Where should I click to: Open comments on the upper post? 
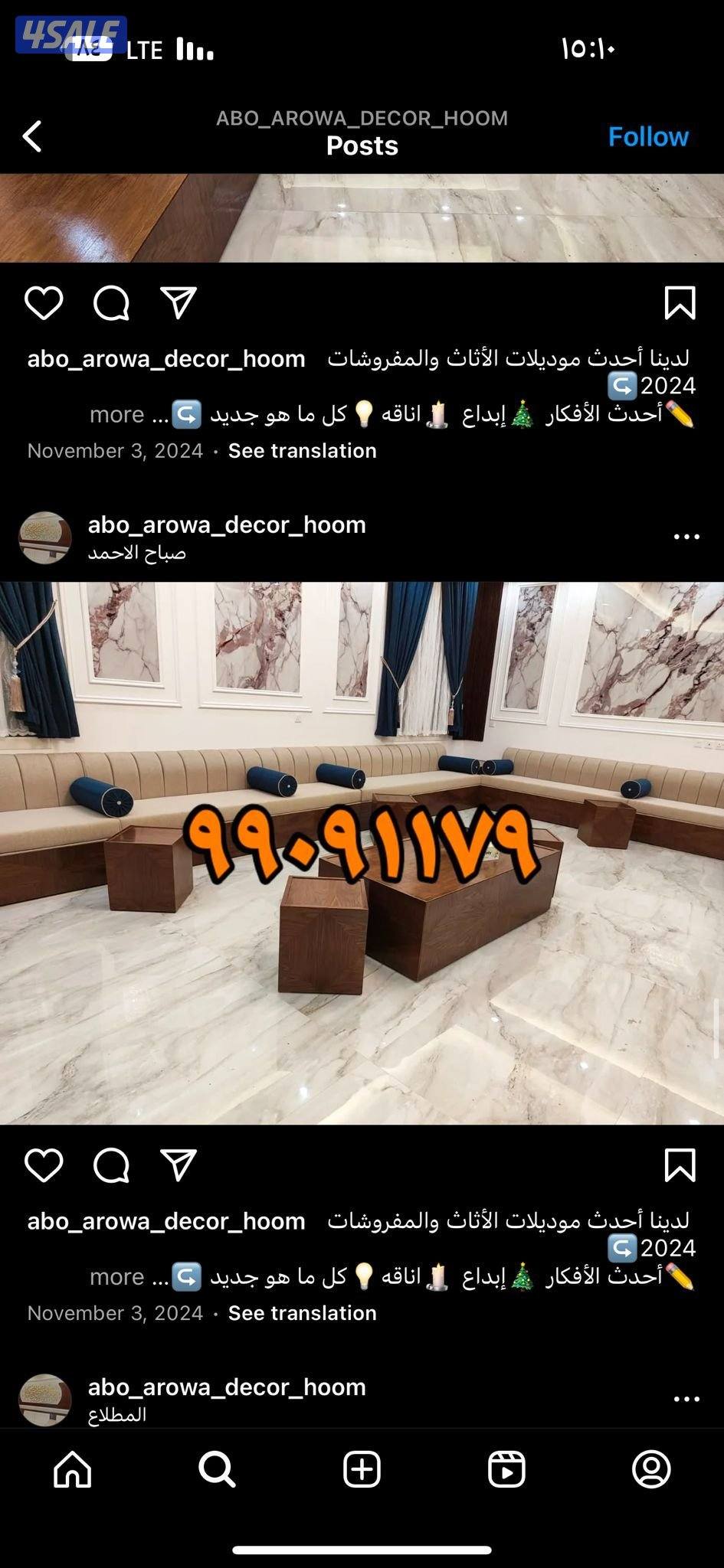click(112, 303)
